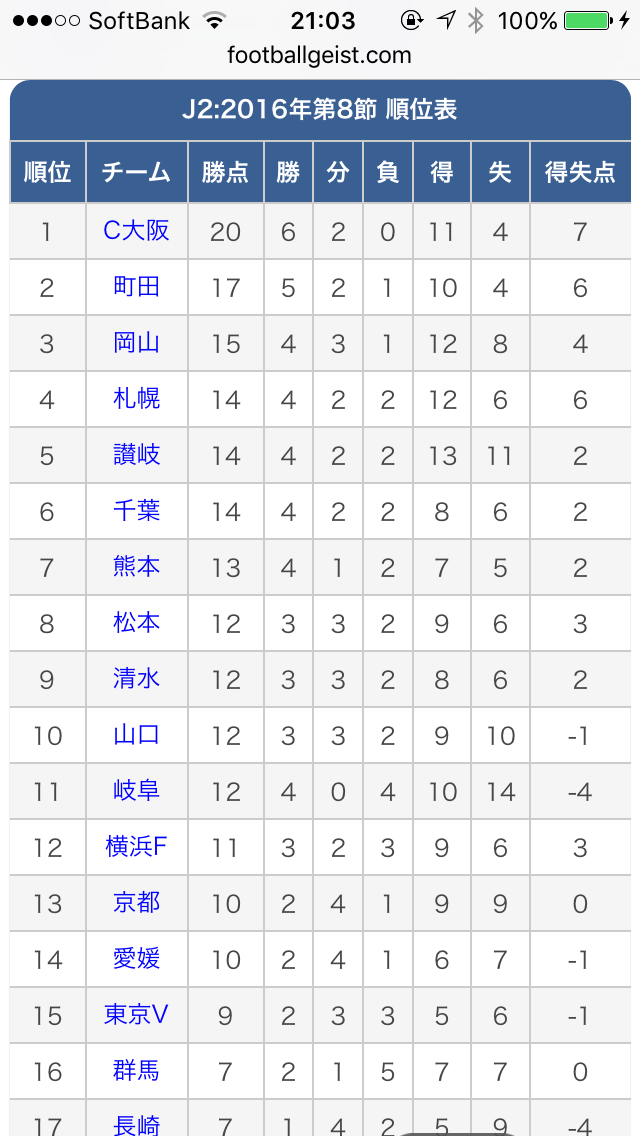View the 札幌 team page

click(136, 398)
